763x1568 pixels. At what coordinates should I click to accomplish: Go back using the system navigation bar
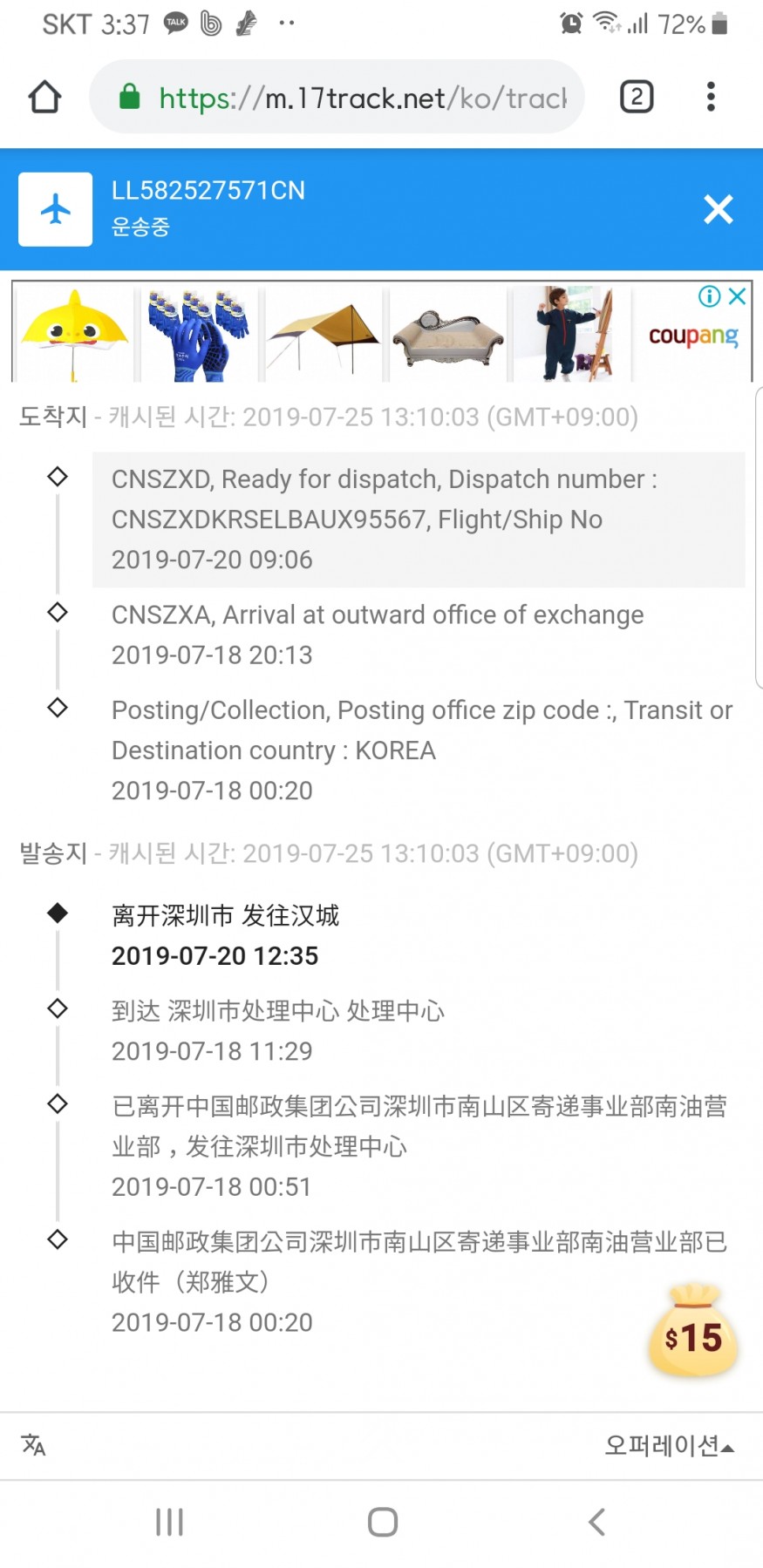click(597, 1522)
